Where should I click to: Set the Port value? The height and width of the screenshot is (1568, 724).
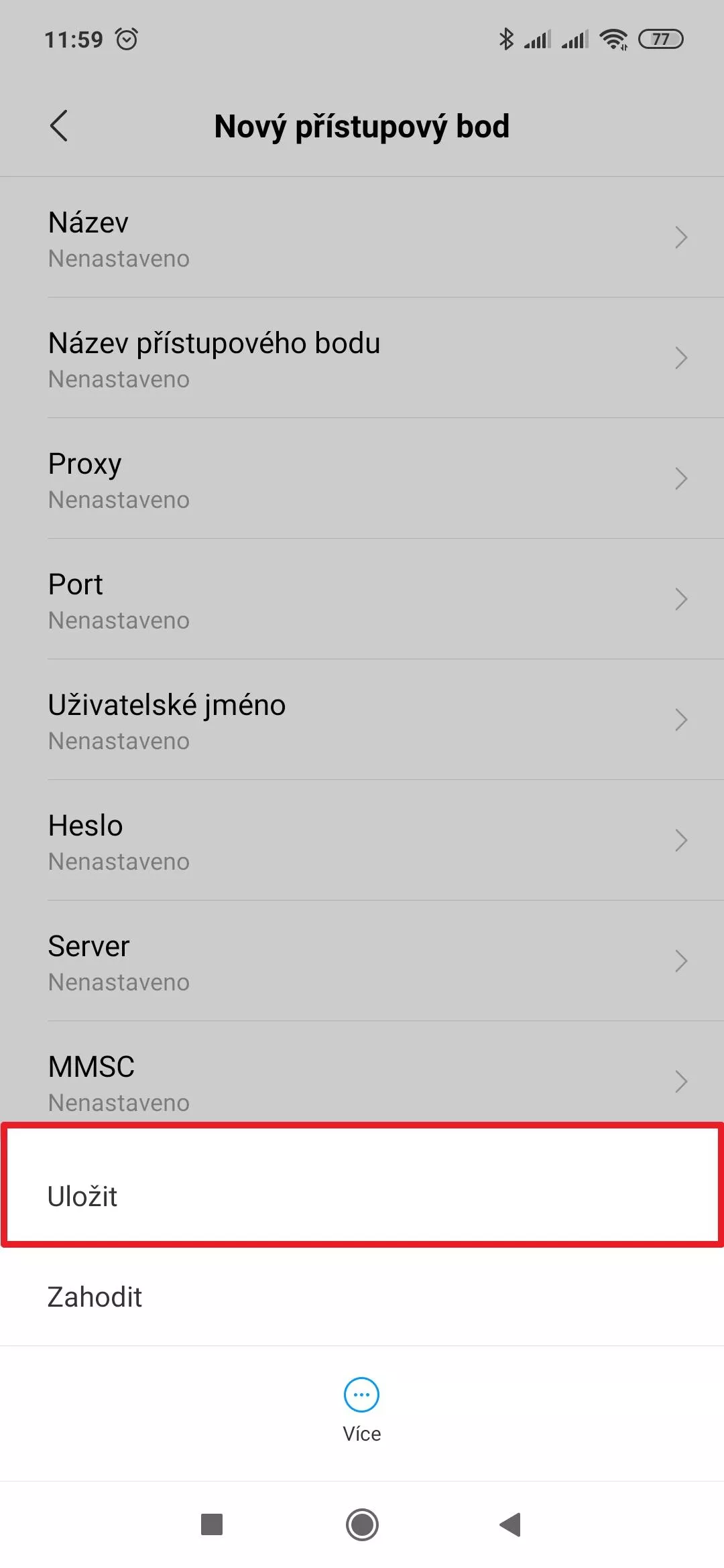click(x=362, y=600)
